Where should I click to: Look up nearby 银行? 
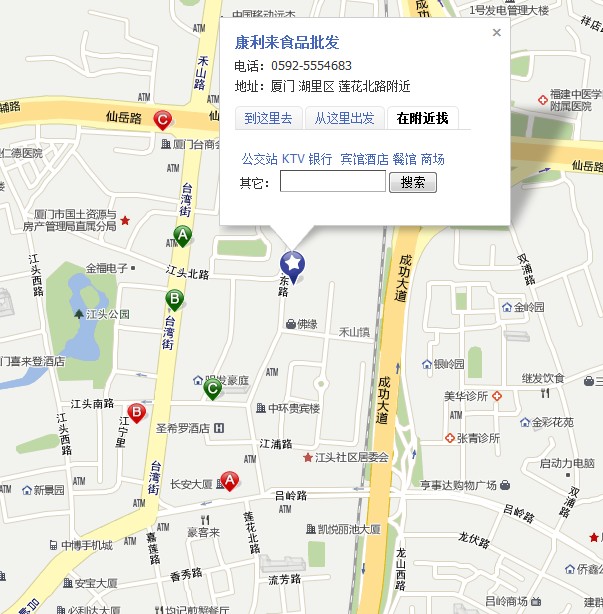pyautogui.click(x=321, y=159)
